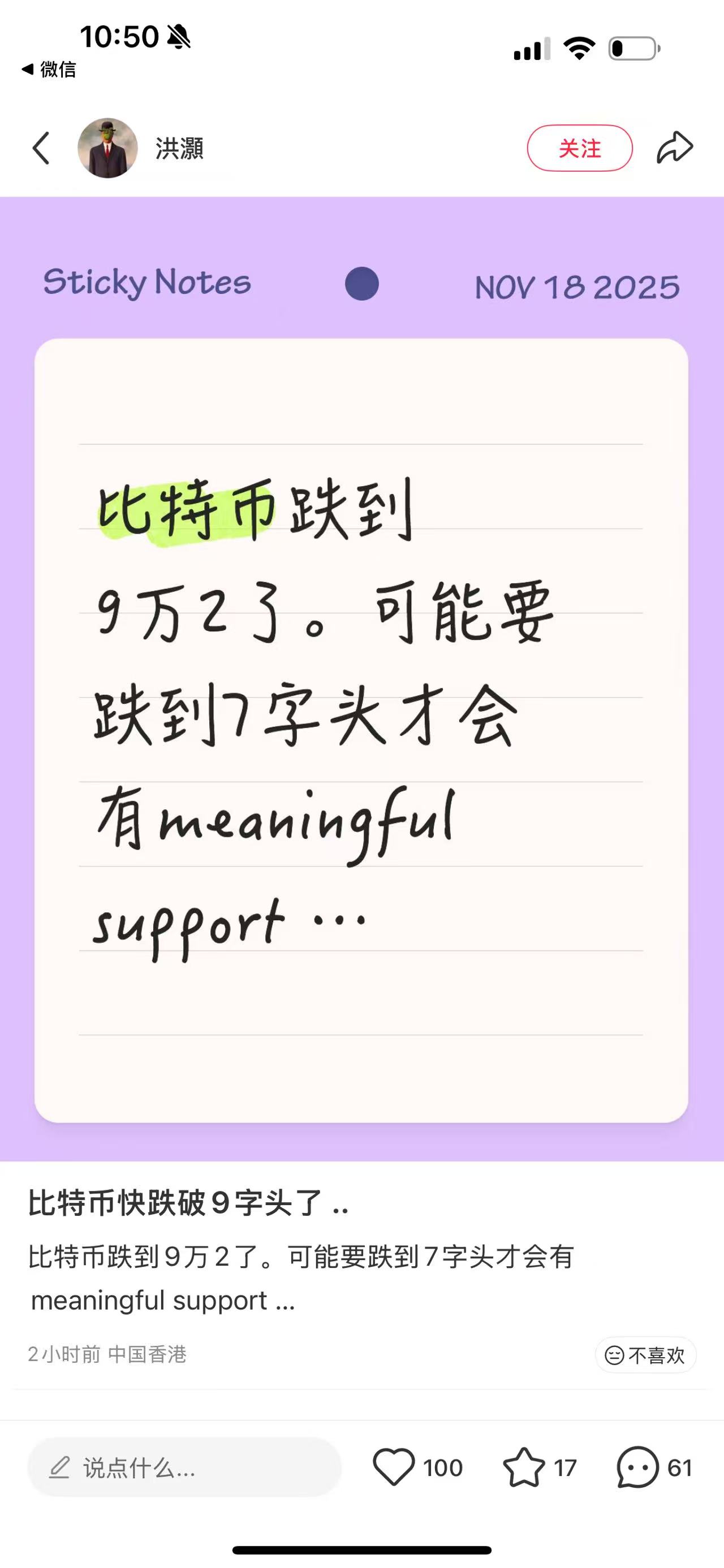Share this post
The image size is (724, 1568).
[675, 148]
